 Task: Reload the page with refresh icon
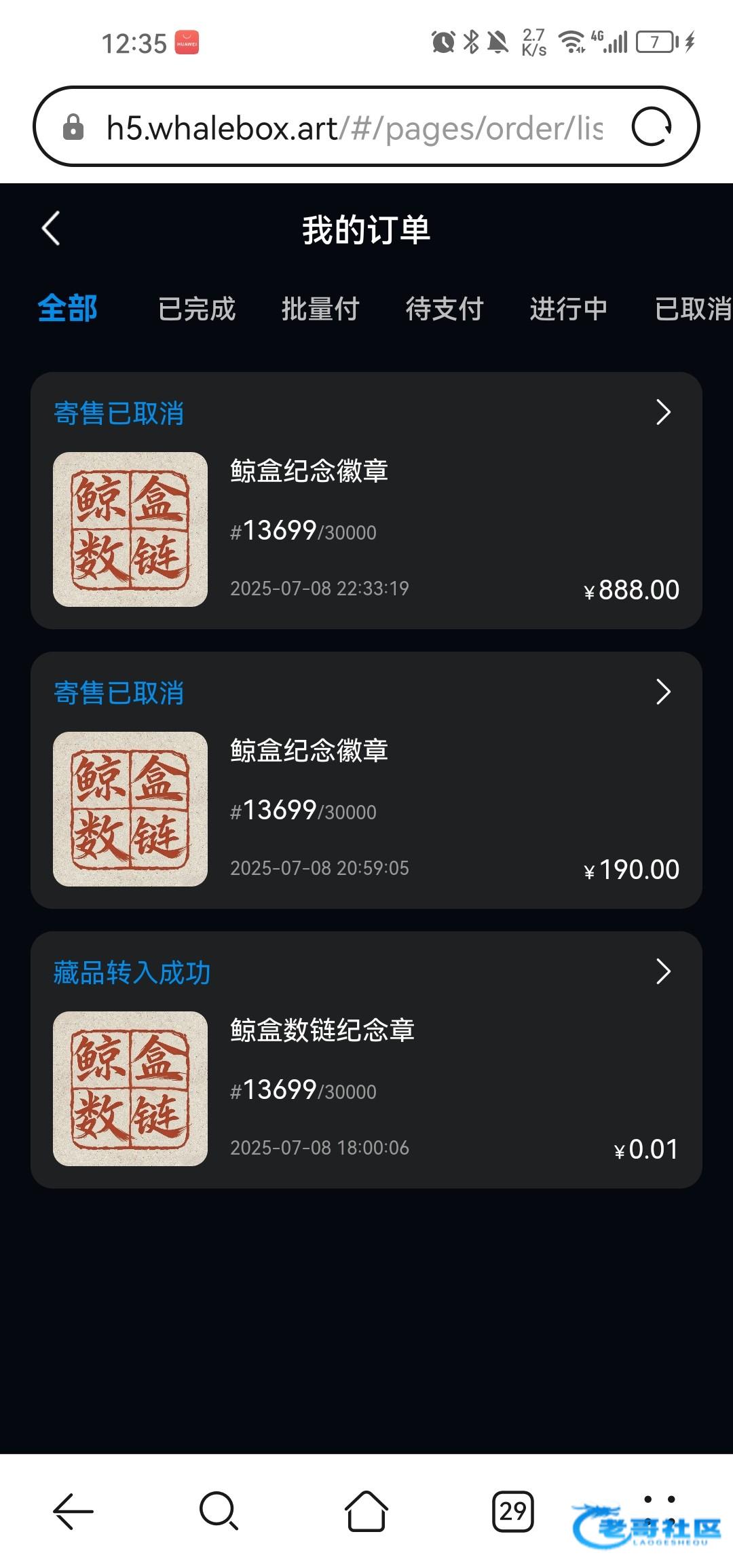[652, 127]
